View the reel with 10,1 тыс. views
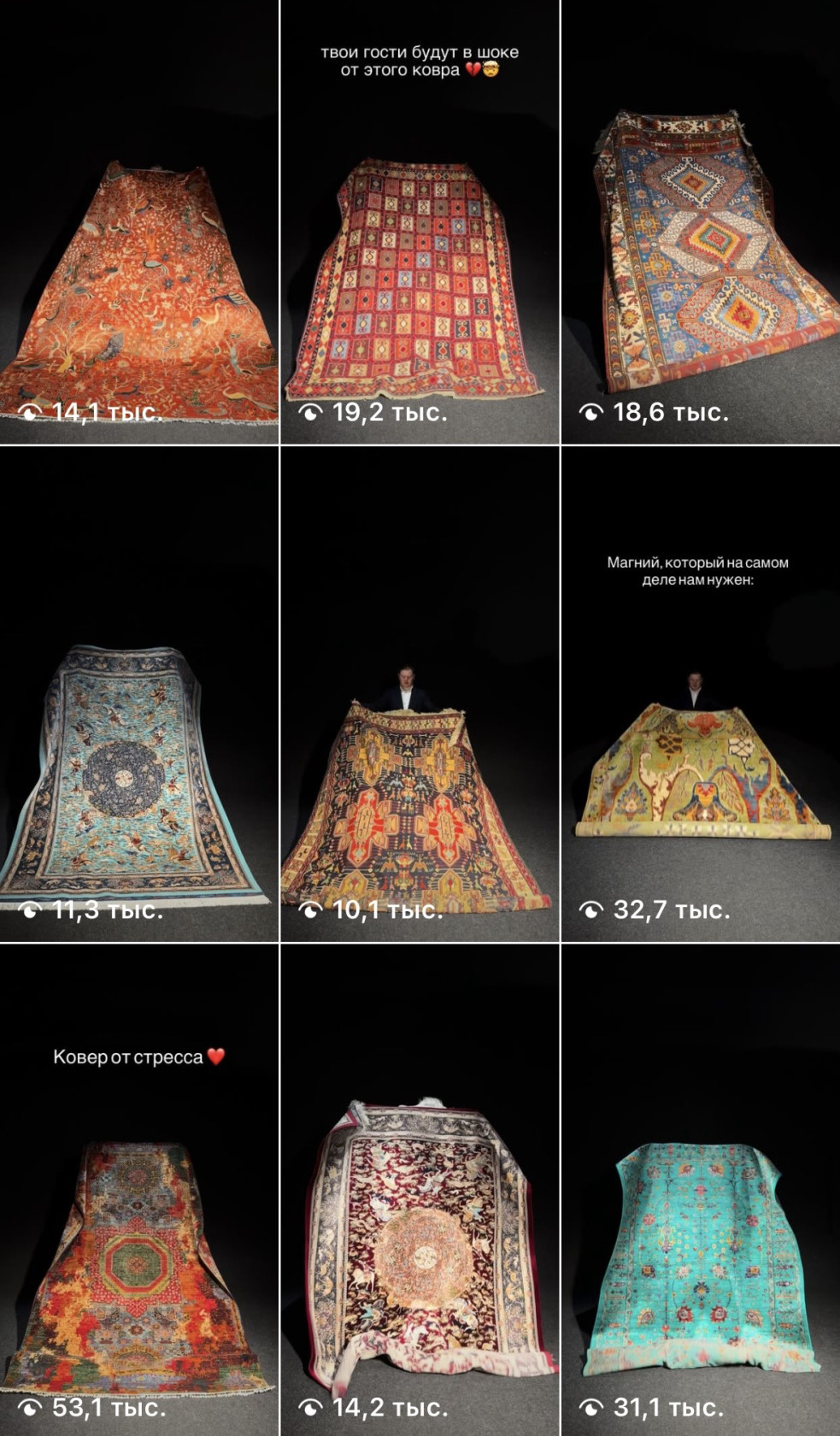Image resolution: width=840 pixels, height=1436 pixels. [x=420, y=694]
